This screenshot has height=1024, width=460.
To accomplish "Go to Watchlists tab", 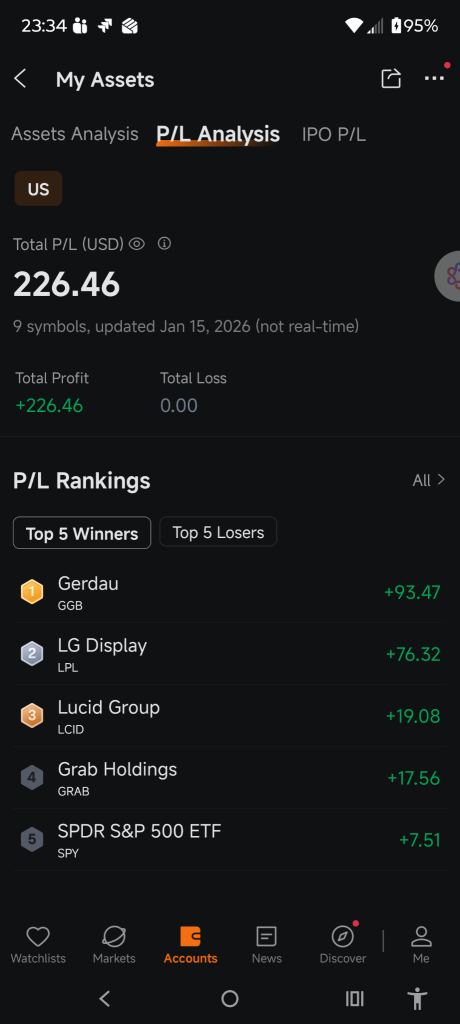I will 38,946.
